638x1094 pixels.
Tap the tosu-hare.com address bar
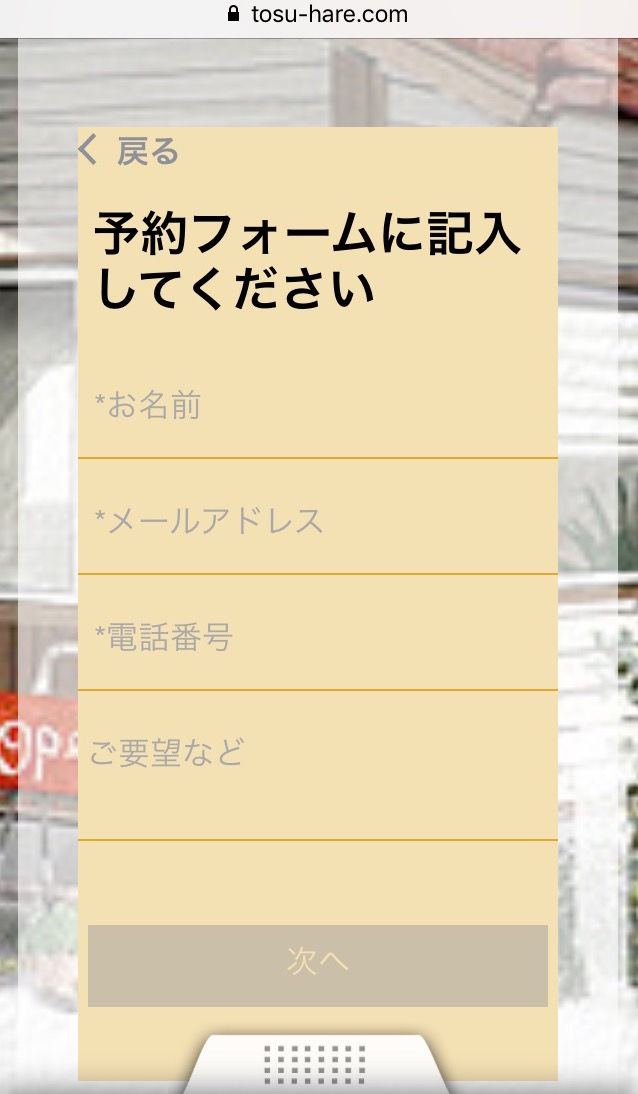click(x=318, y=15)
